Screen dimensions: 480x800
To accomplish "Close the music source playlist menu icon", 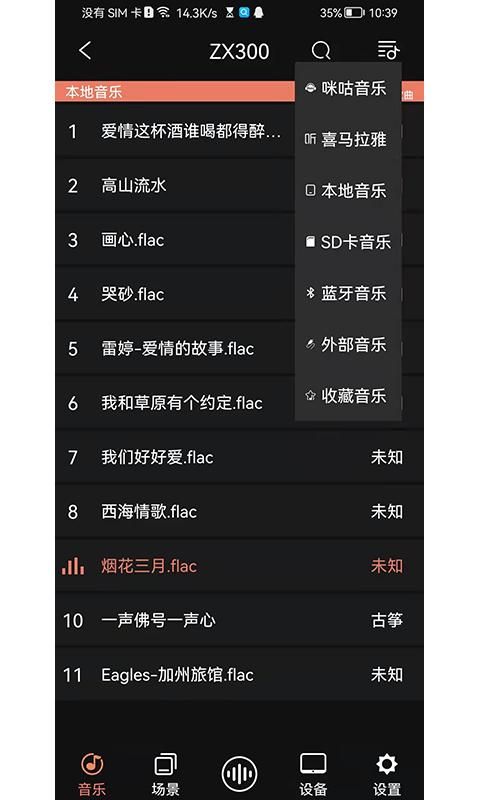I will 388,51.
